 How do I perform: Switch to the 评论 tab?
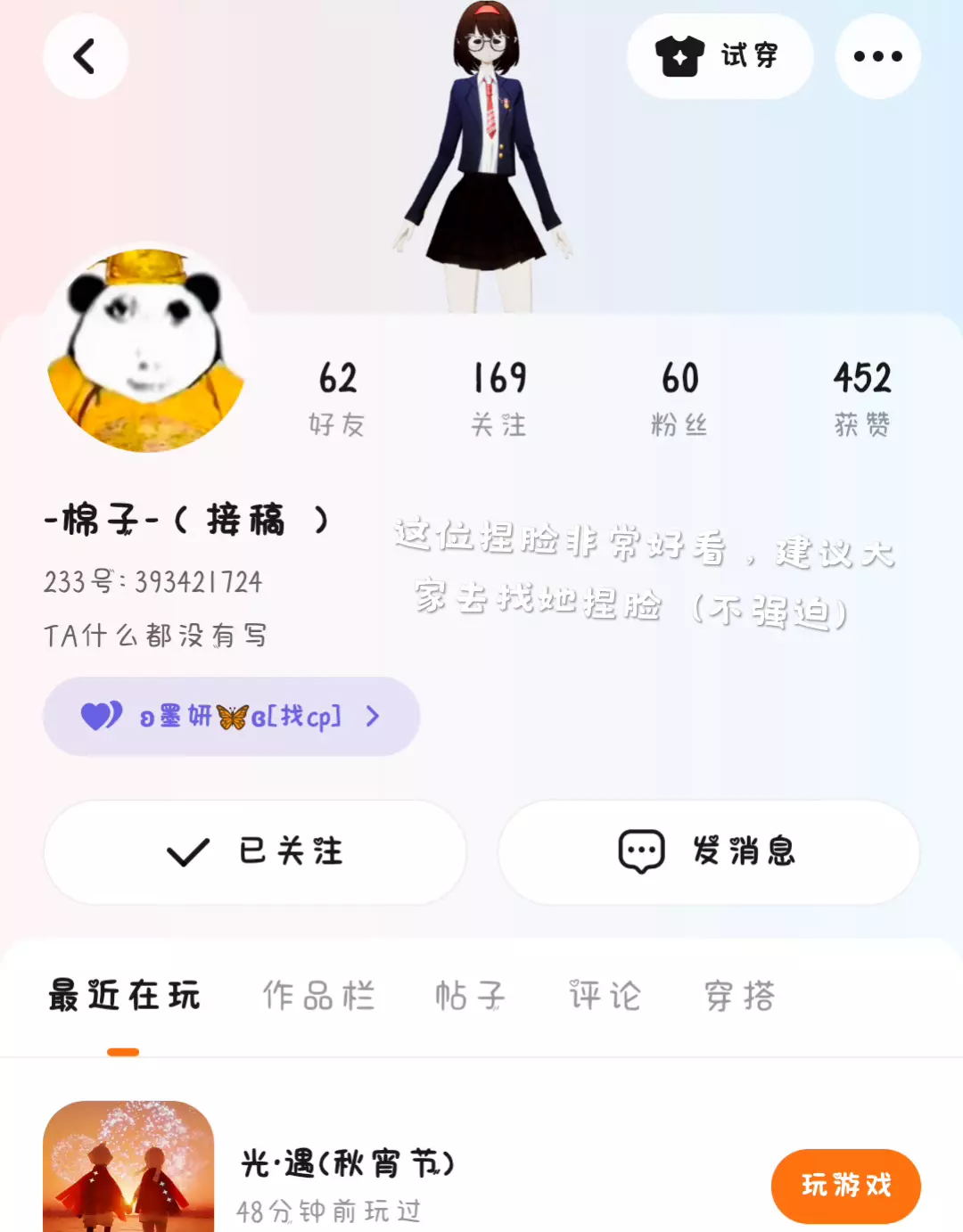pos(605,996)
